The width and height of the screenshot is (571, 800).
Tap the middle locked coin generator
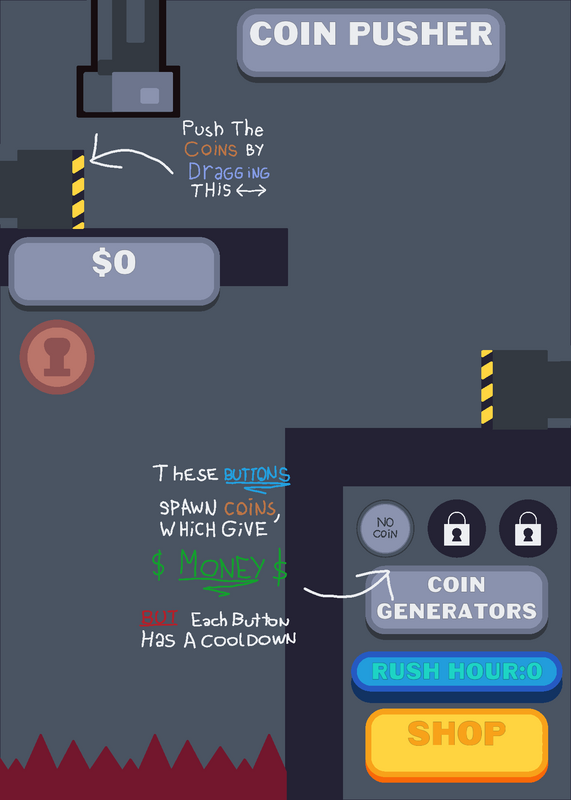coord(457,528)
